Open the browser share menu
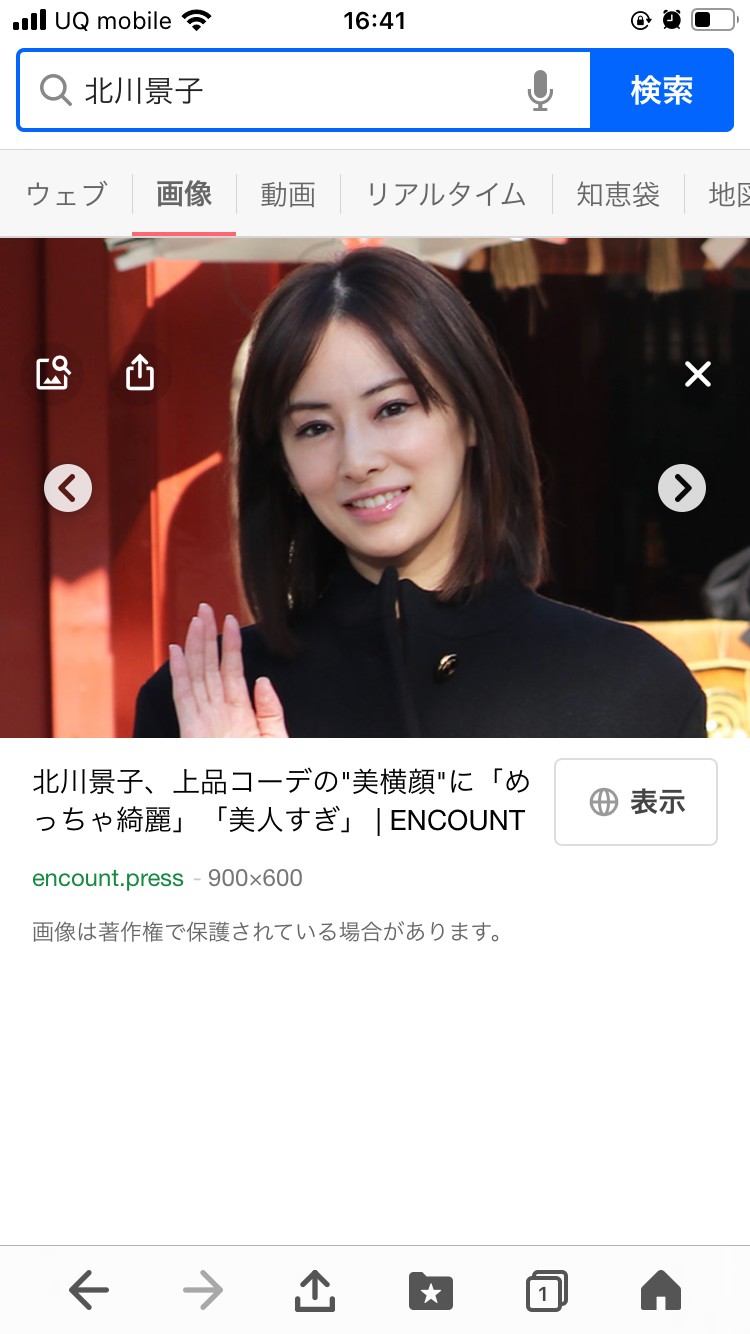 315,1291
